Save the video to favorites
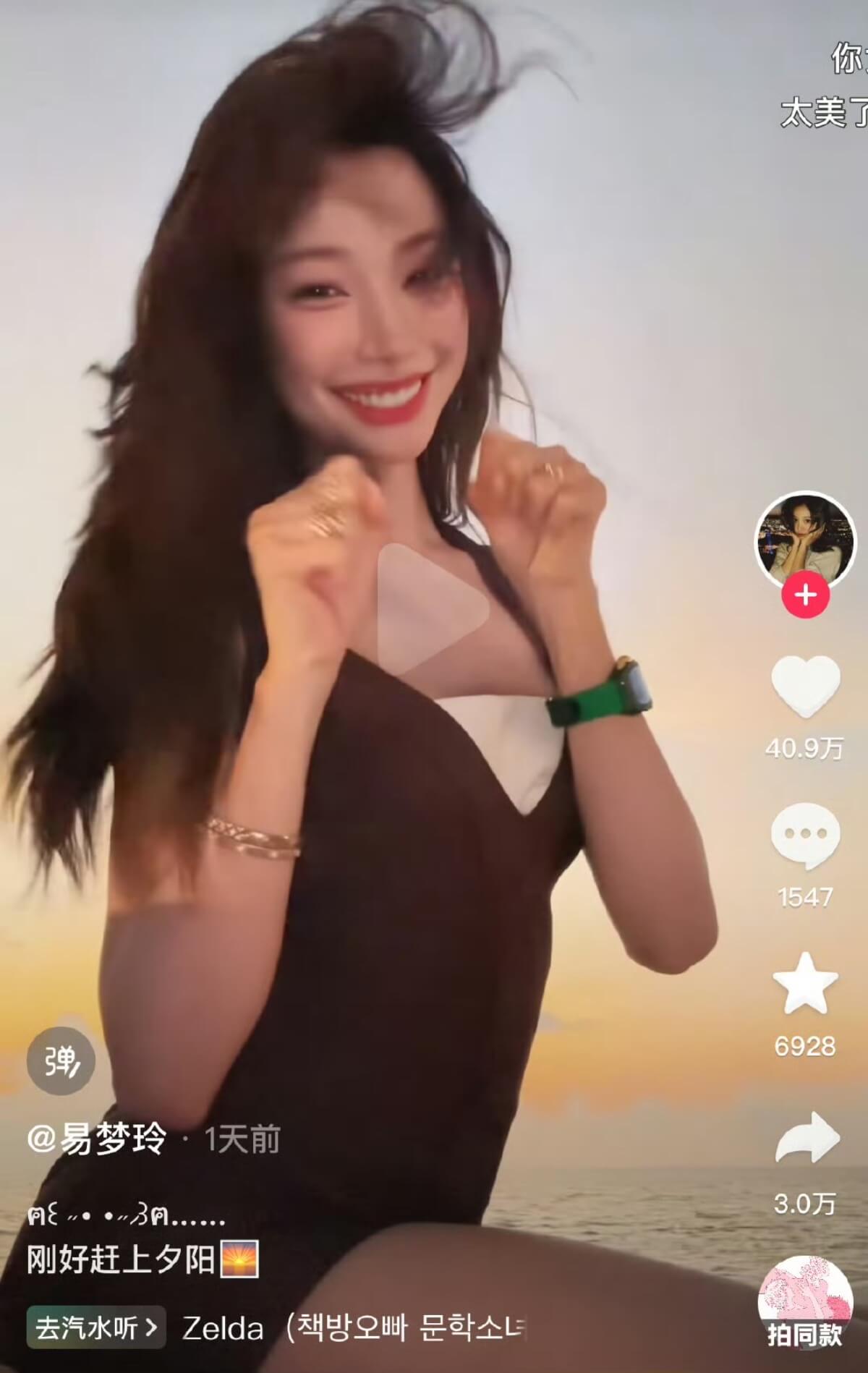Viewport: 868px width, 1373px height. 805,984
